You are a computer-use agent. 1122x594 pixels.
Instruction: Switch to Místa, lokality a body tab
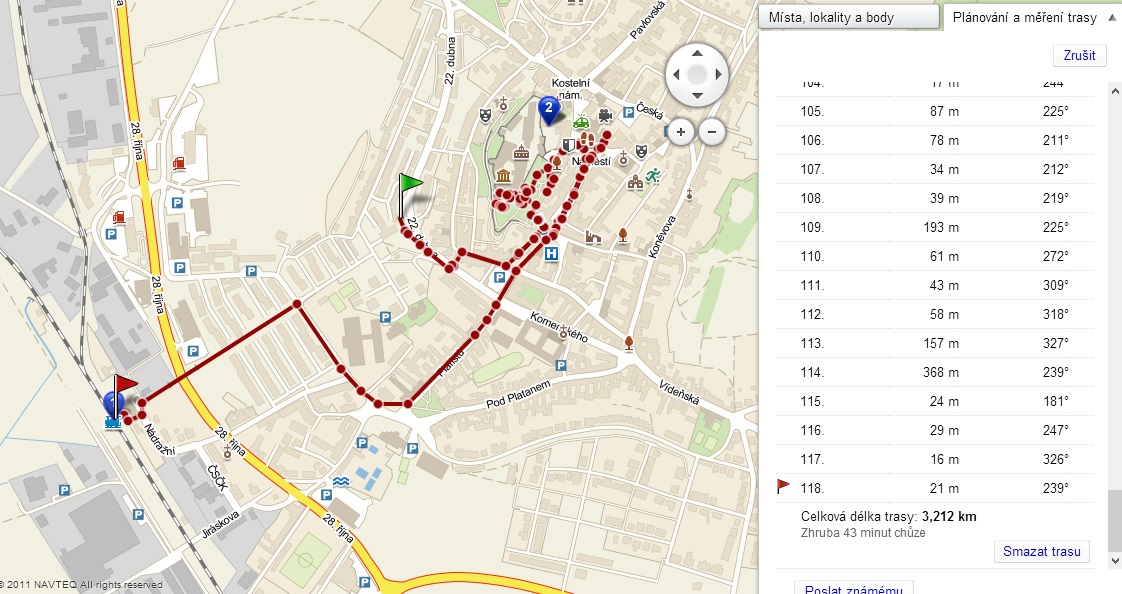848,17
